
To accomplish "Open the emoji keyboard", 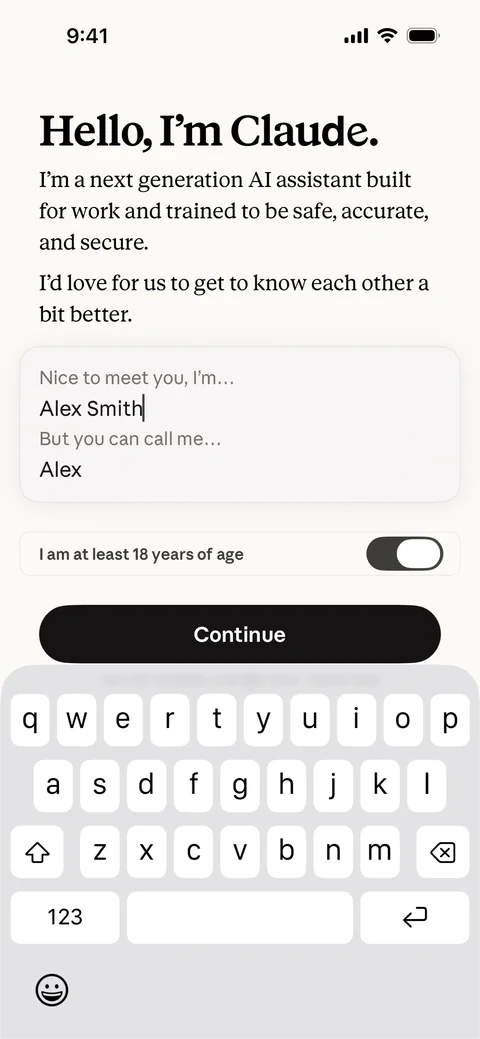I will [x=52, y=991].
